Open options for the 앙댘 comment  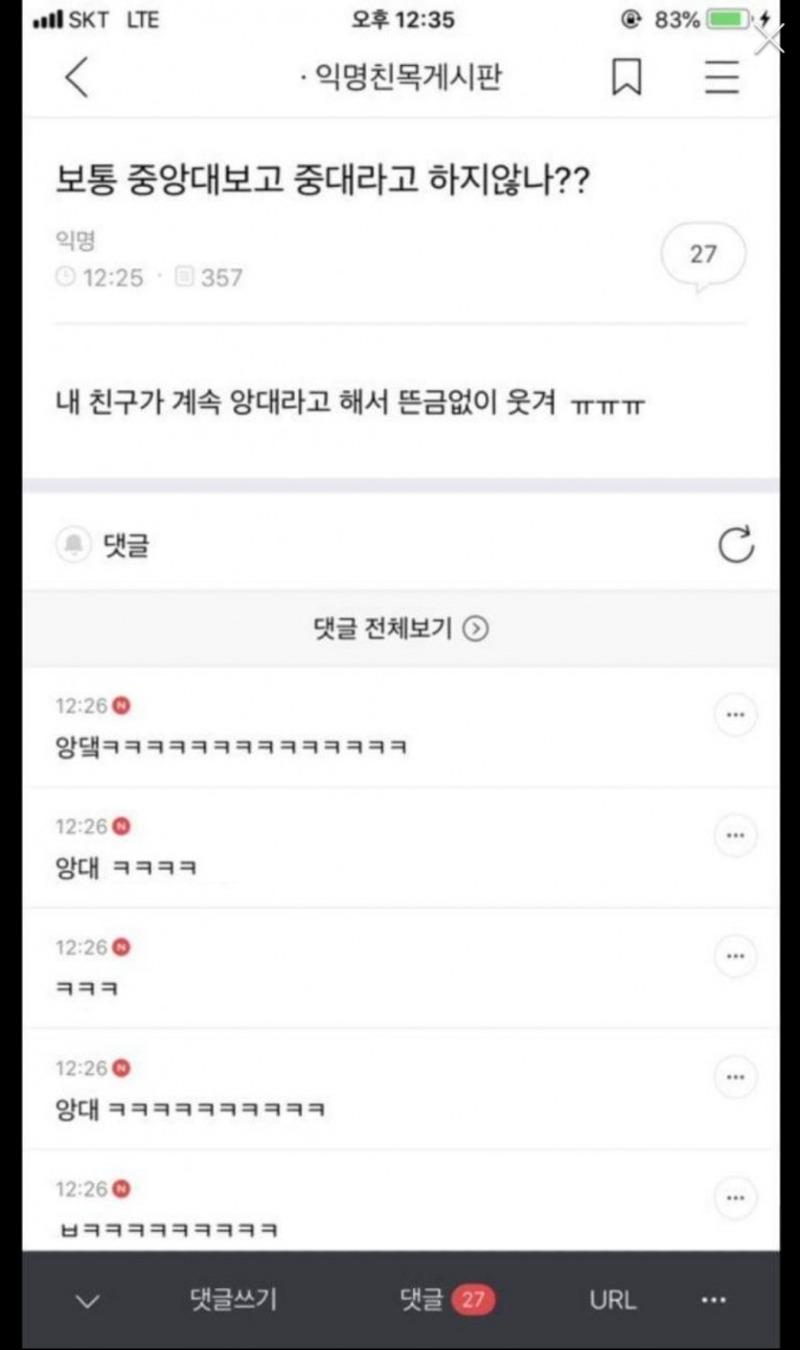click(x=735, y=715)
